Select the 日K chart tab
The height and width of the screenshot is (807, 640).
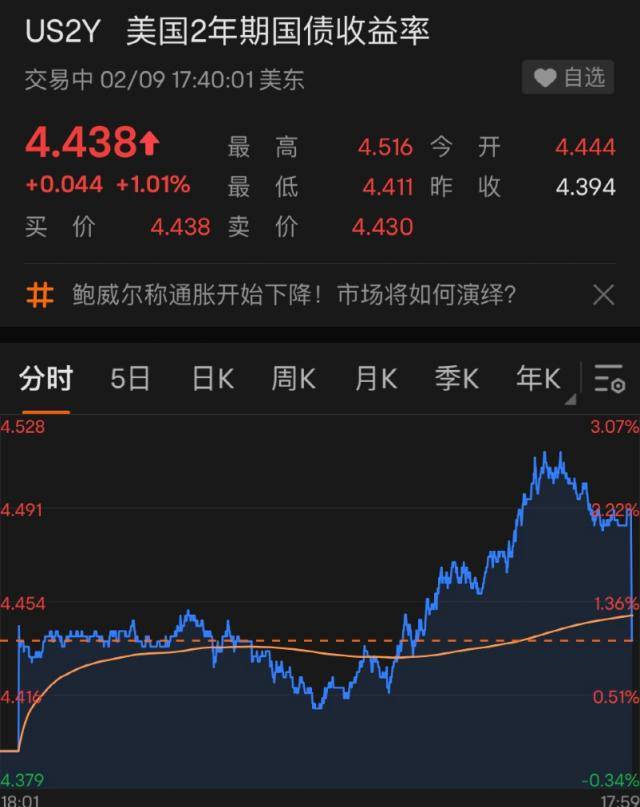pyautogui.click(x=212, y=379)
